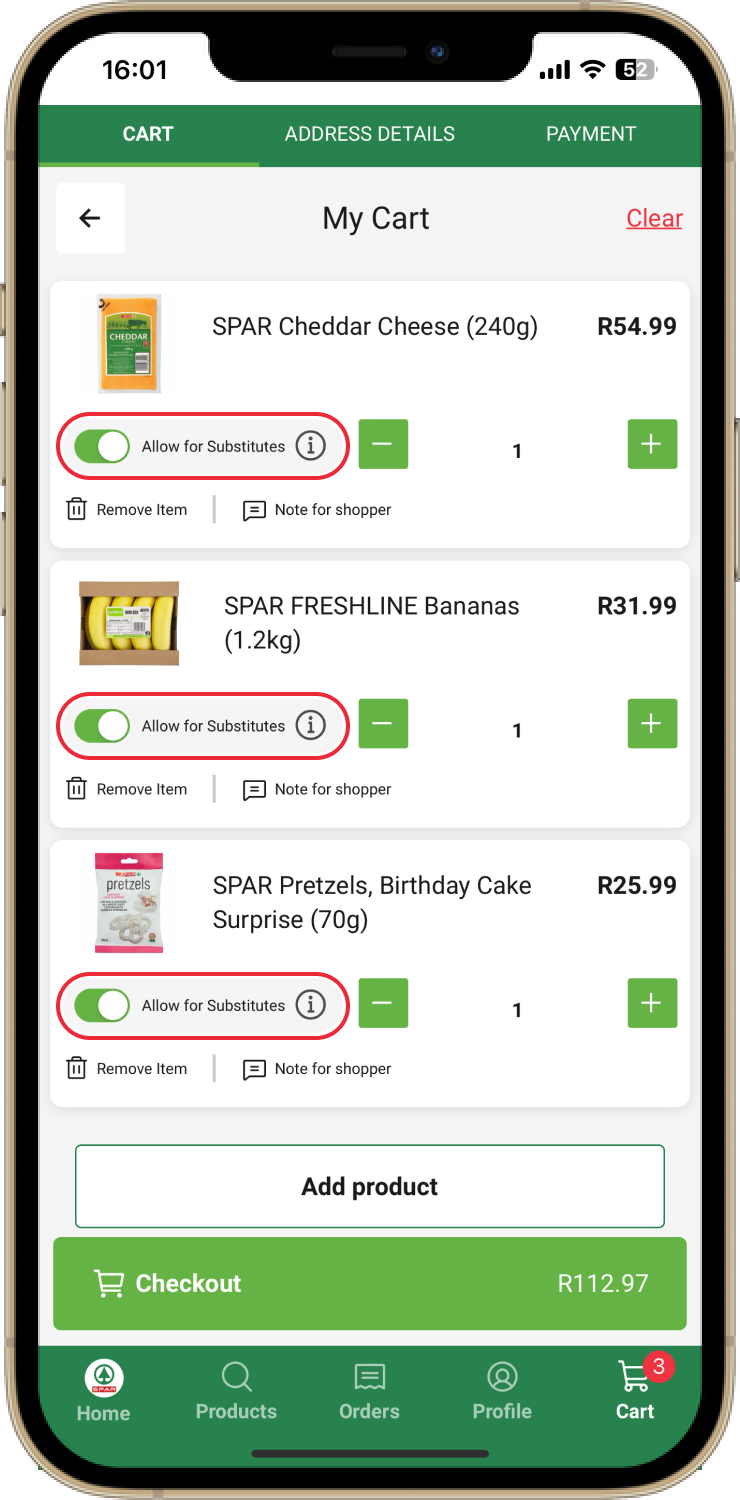View Orders via the orders icon
The width and height of the screenshot is (740, 1500).
(369, 1390)
